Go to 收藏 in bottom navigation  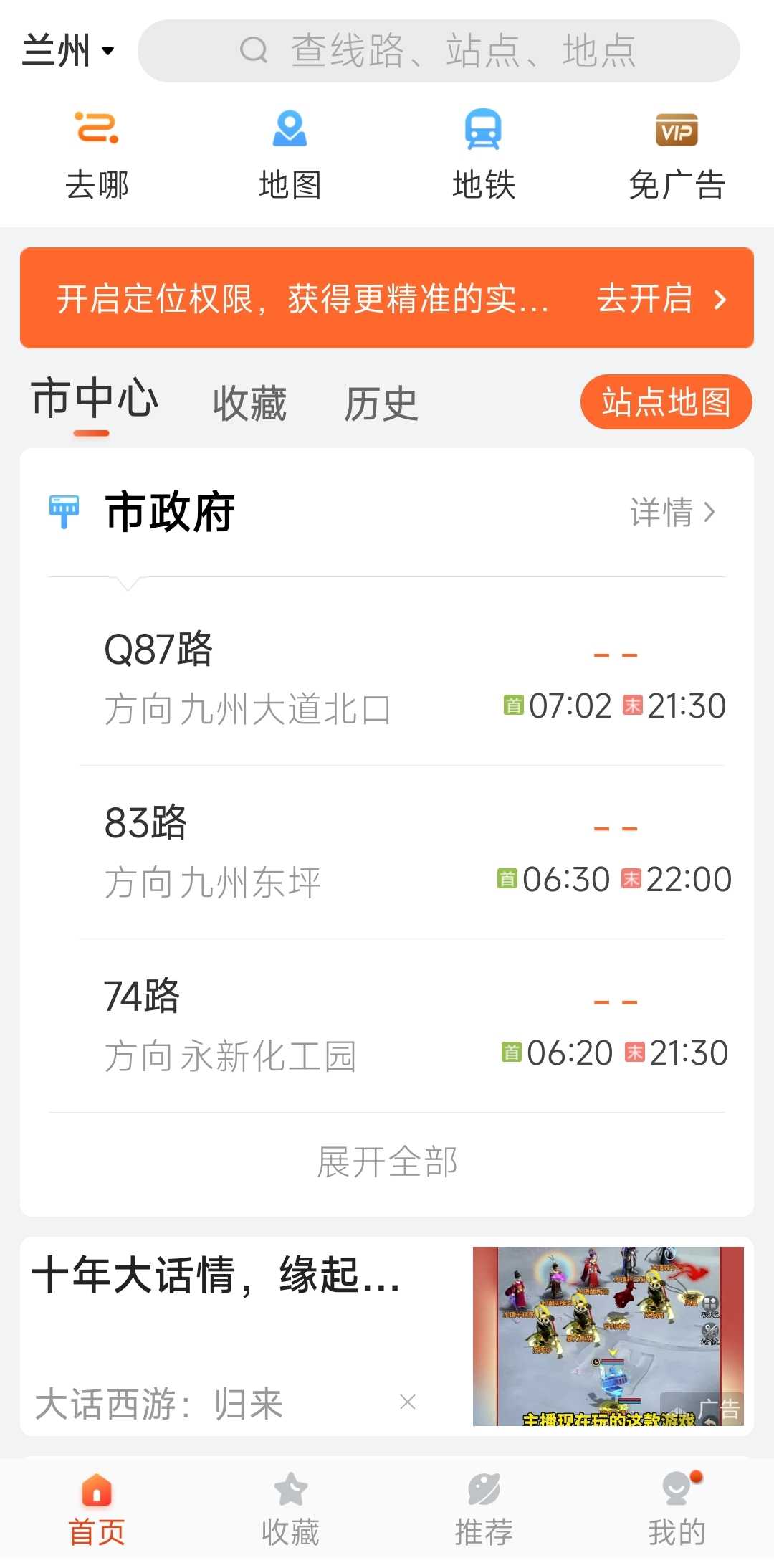(x=290, y=1510)
